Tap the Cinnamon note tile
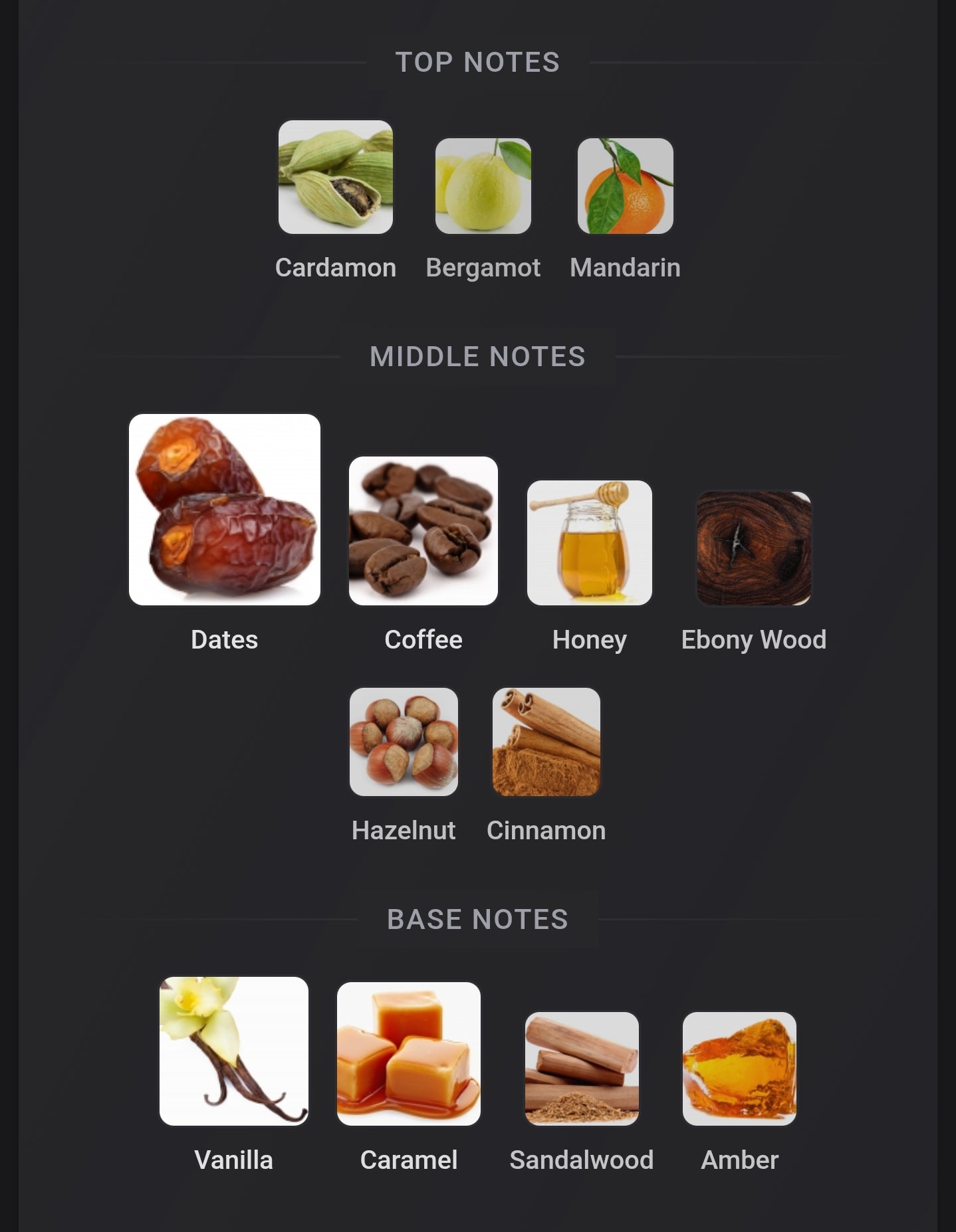The width and height of the screenshot is (956, 1232). pos(546,742)
